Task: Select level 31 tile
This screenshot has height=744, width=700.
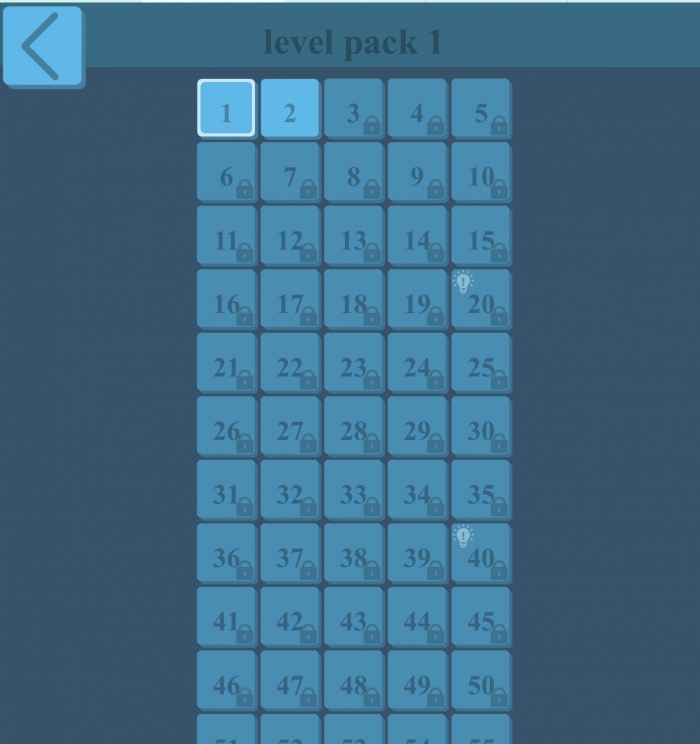Action: click(x=226, y=491)
